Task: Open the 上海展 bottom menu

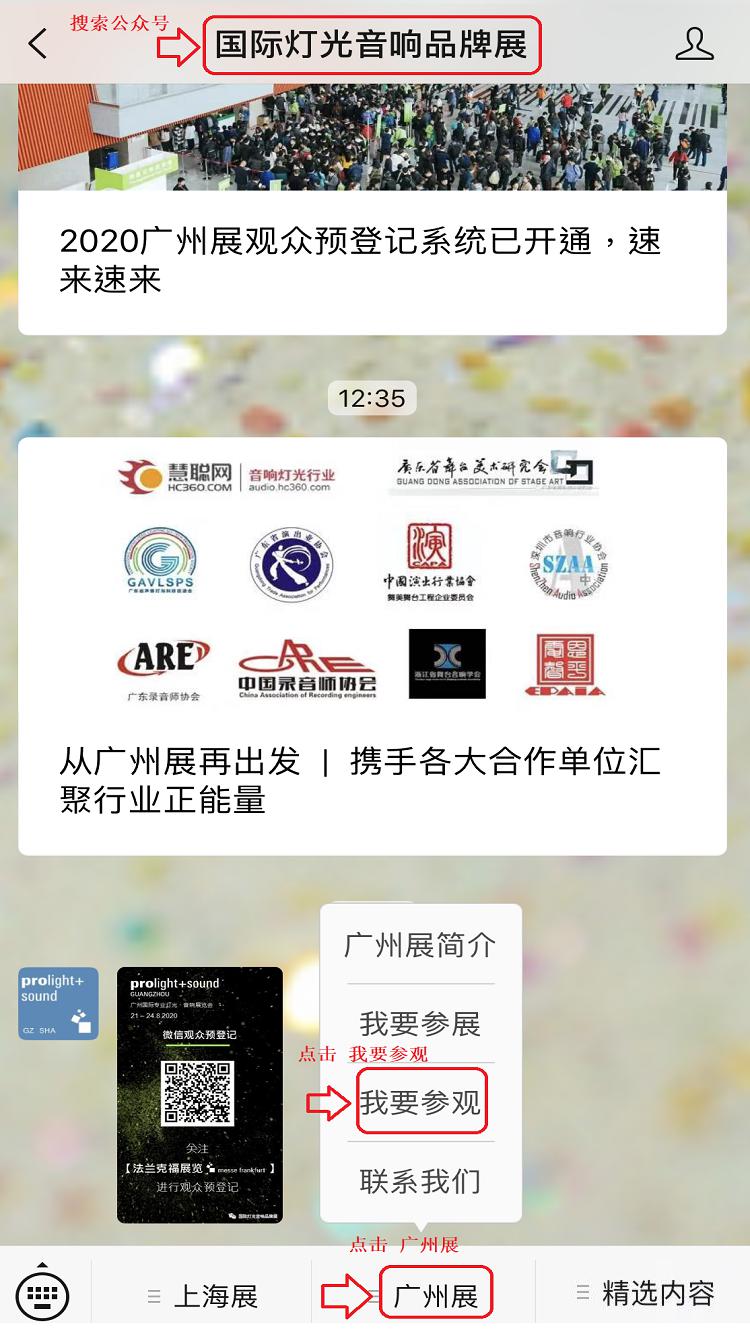Action: tap(203, 1296)
